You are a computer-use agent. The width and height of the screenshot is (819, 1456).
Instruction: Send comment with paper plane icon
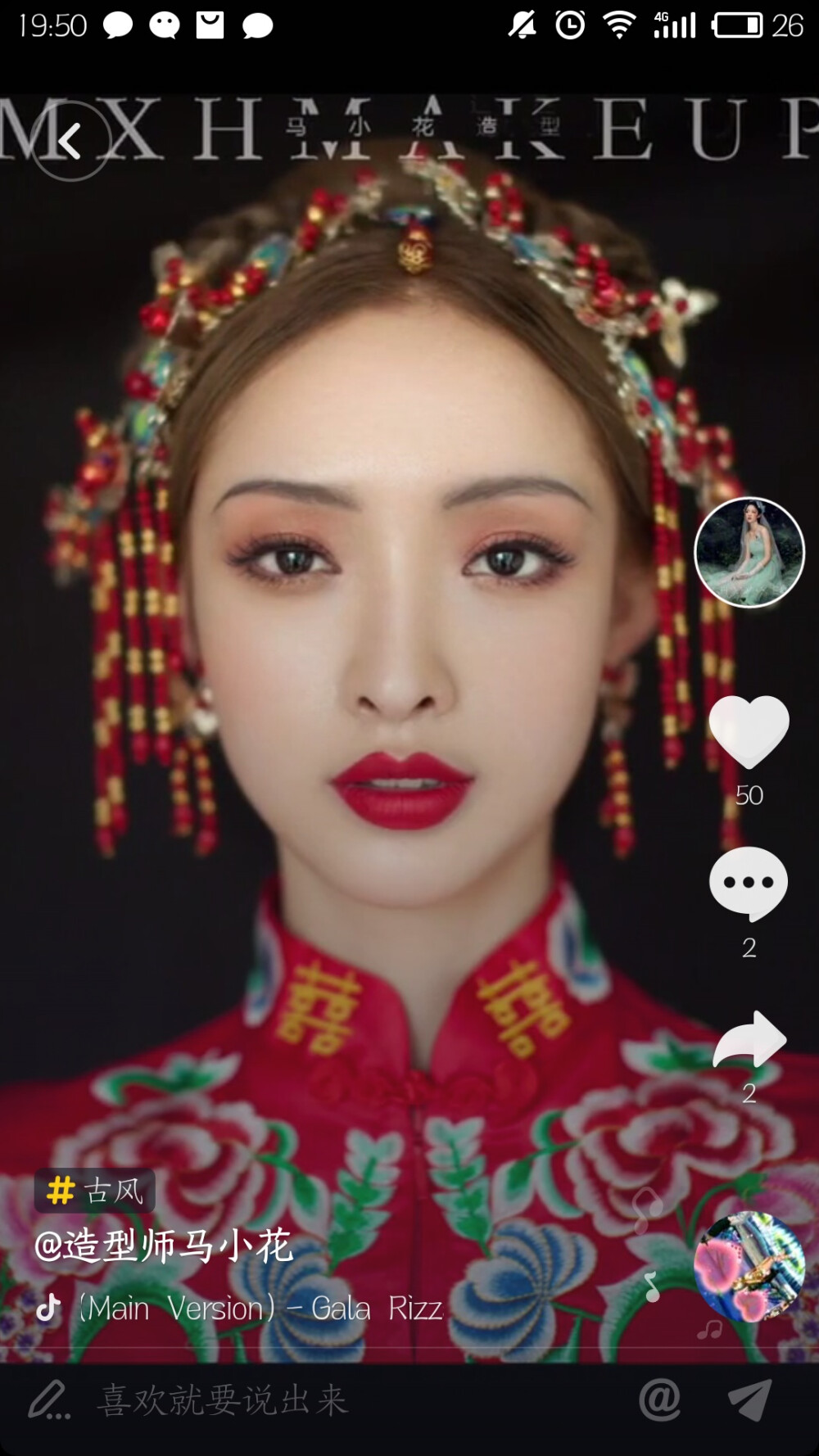[x=749, y=1399]
